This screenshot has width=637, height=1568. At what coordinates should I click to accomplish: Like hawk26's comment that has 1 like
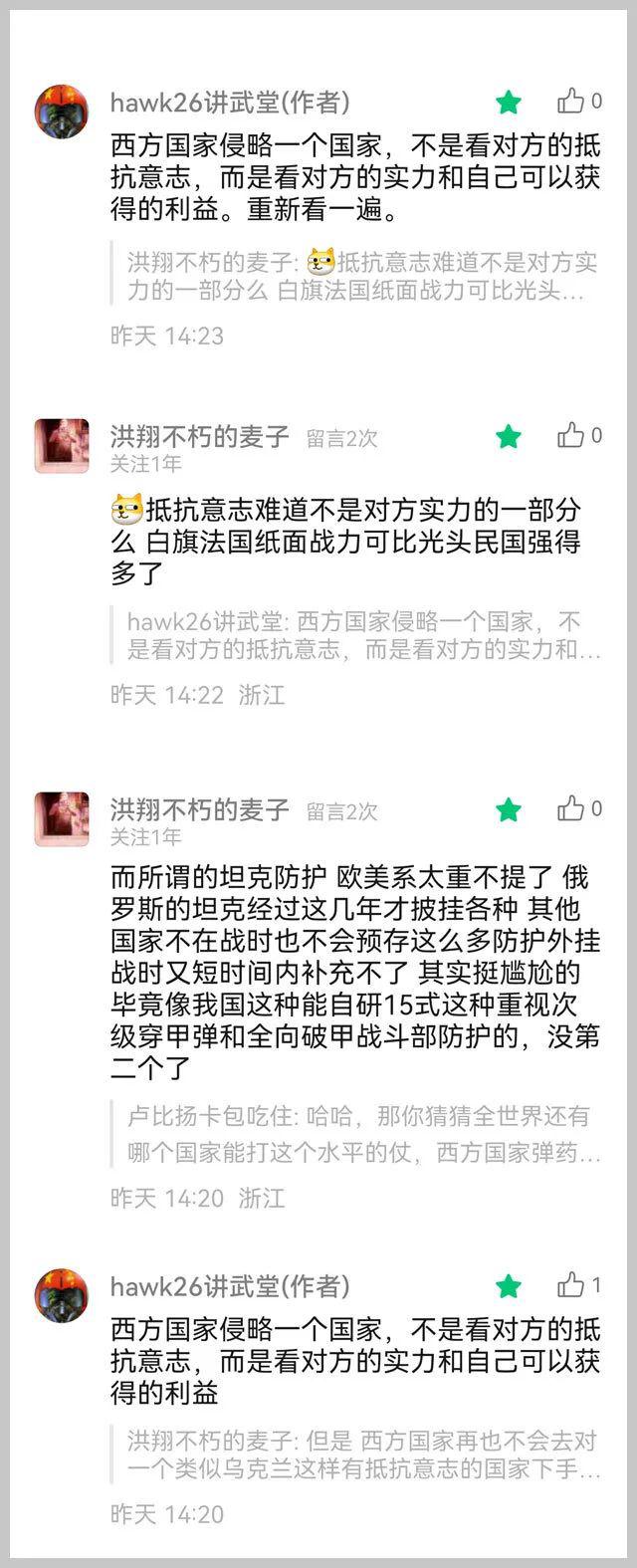(571, 1284)
